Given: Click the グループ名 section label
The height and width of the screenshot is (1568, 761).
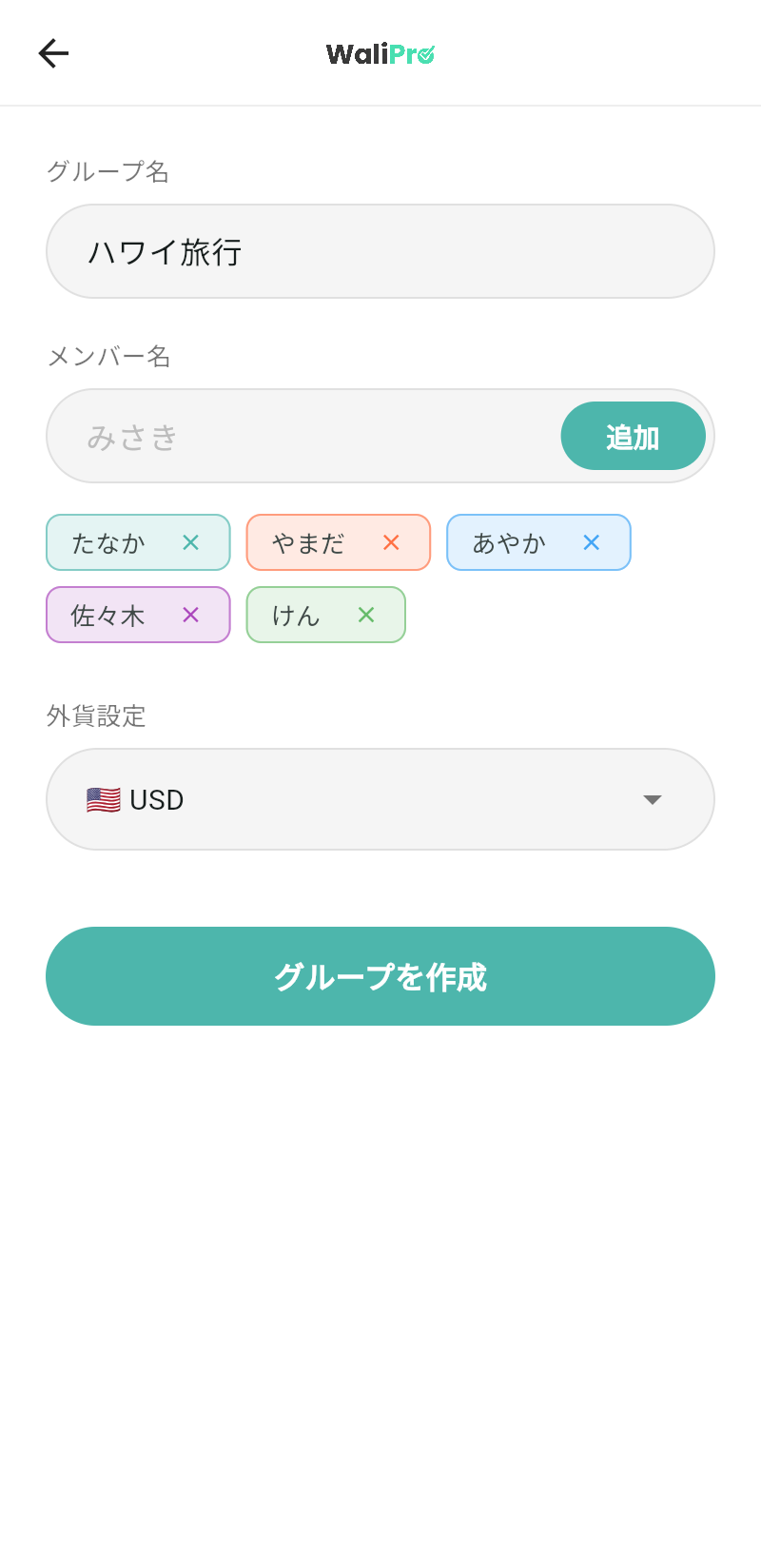Looking at the screenshot, I should tap(107, 172).
